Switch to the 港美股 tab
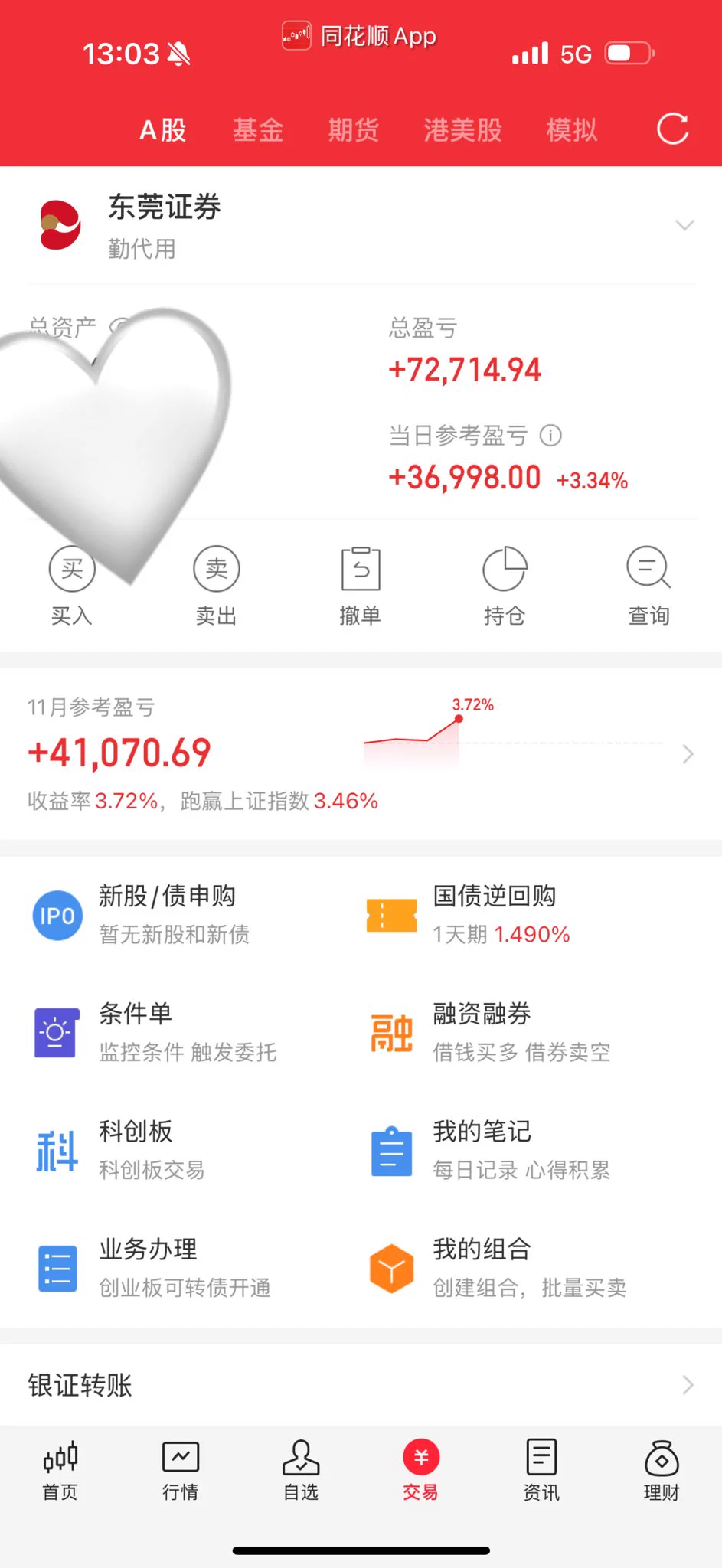 tap(462, 129)
